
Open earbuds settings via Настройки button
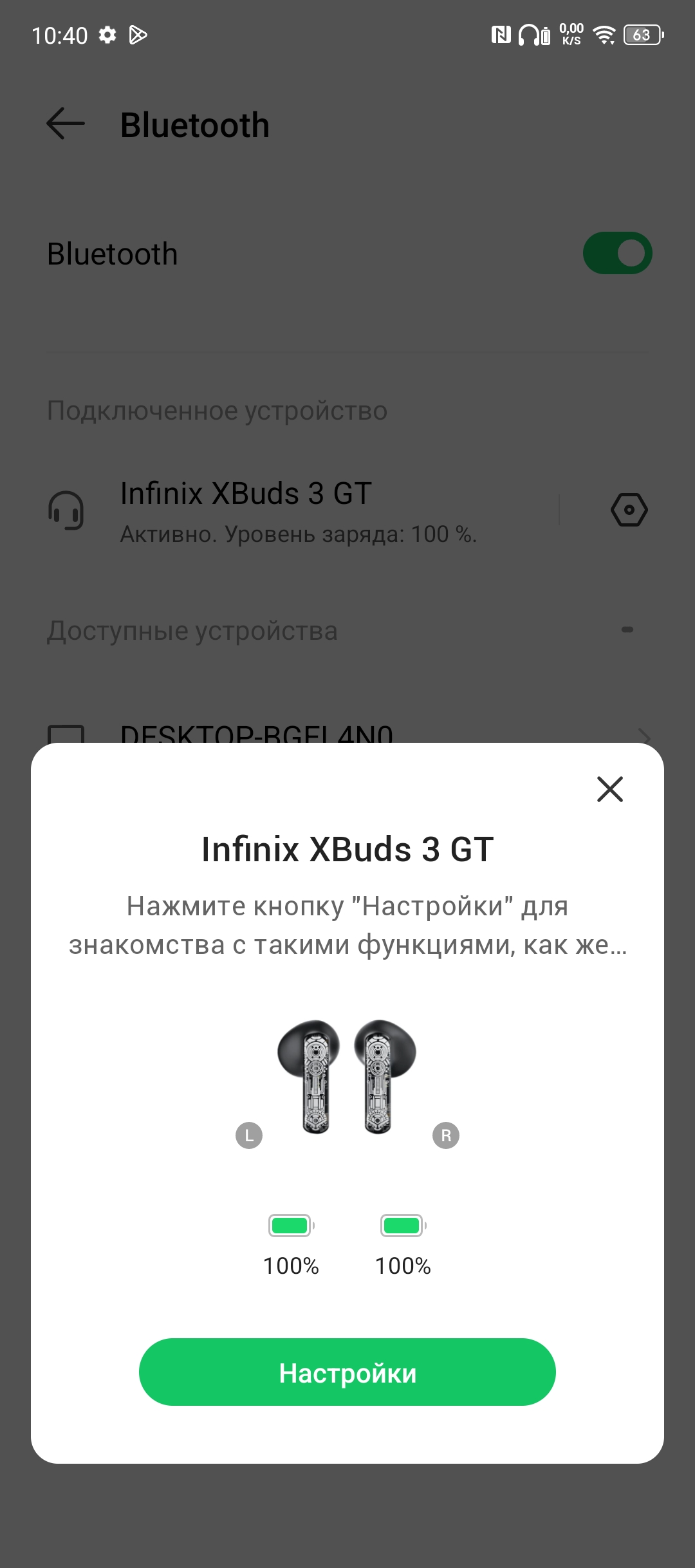coord(347,1372)
